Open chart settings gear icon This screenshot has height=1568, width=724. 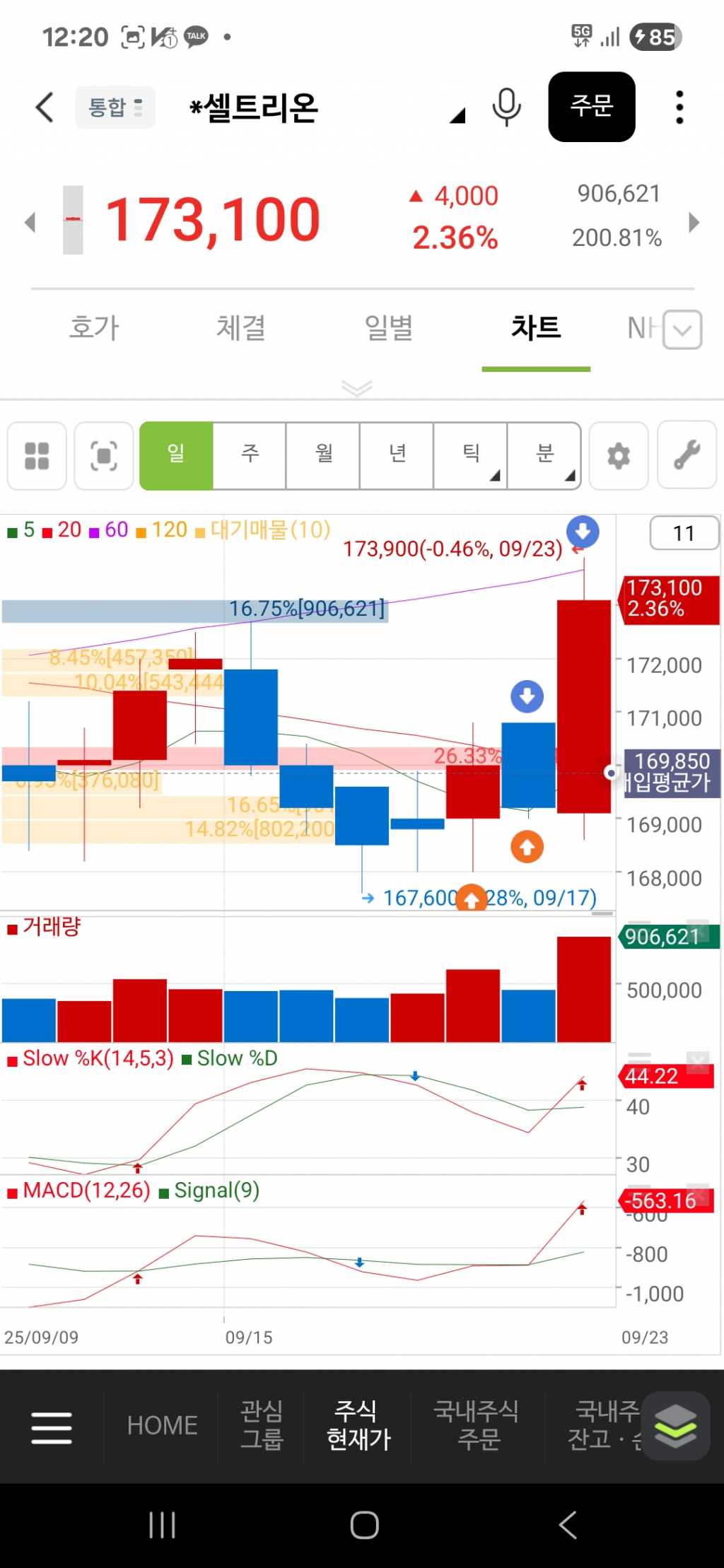pos(619,456)
